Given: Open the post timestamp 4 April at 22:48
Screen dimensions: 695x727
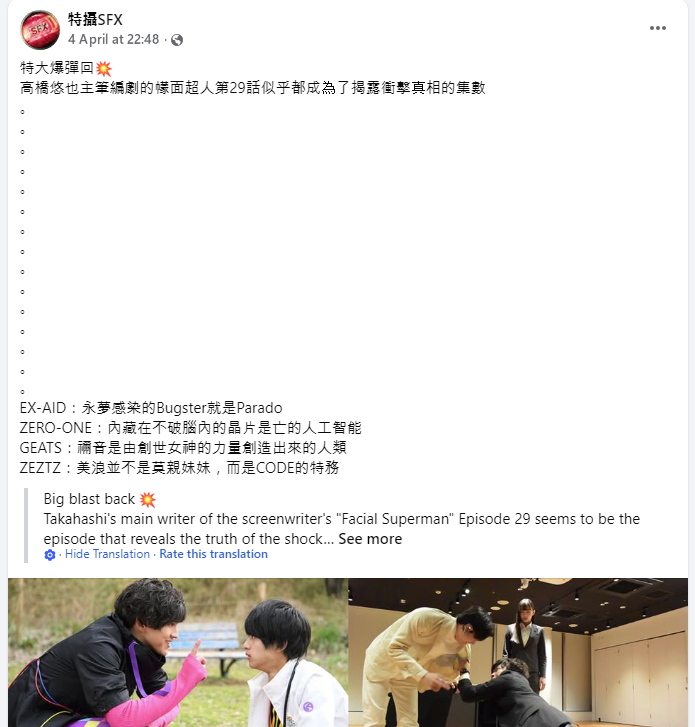Looking at the screenshot, I should click(113, 39).
